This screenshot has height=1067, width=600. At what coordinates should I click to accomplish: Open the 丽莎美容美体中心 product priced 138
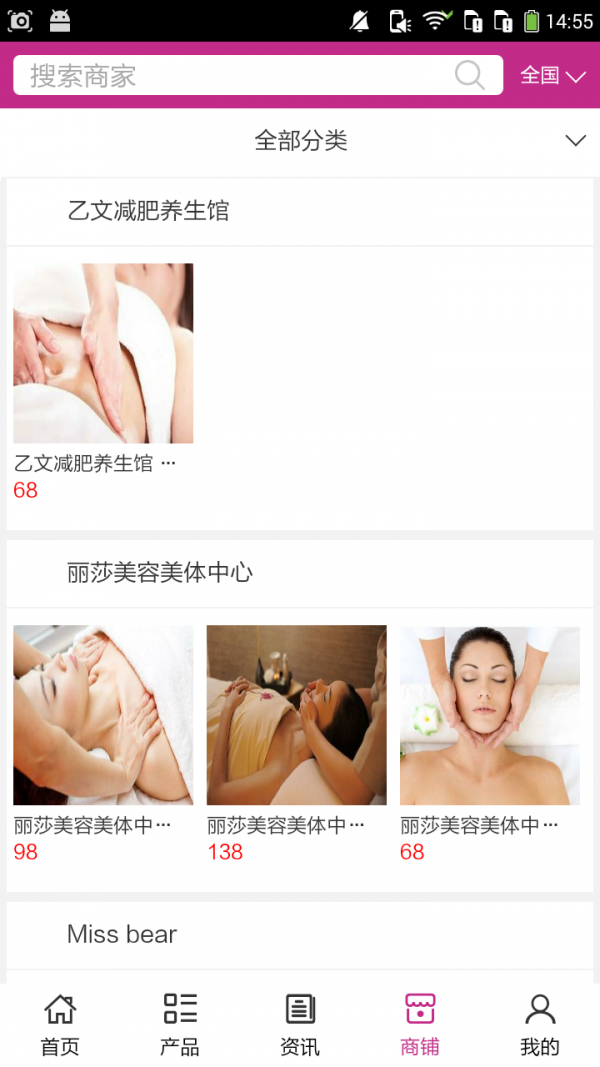[296, 716]
